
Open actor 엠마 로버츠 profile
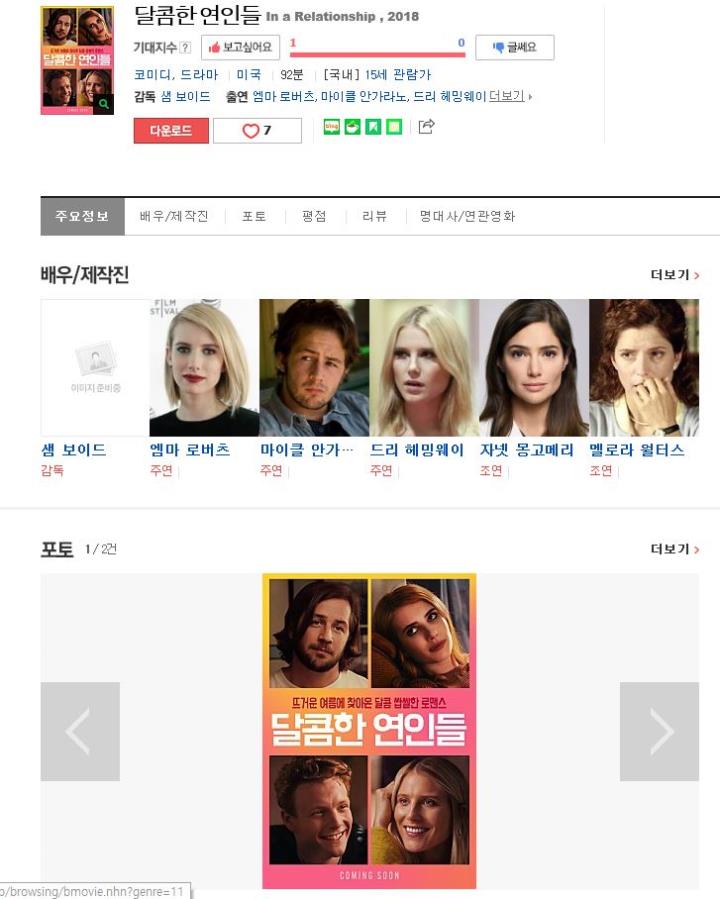[190, 450]
